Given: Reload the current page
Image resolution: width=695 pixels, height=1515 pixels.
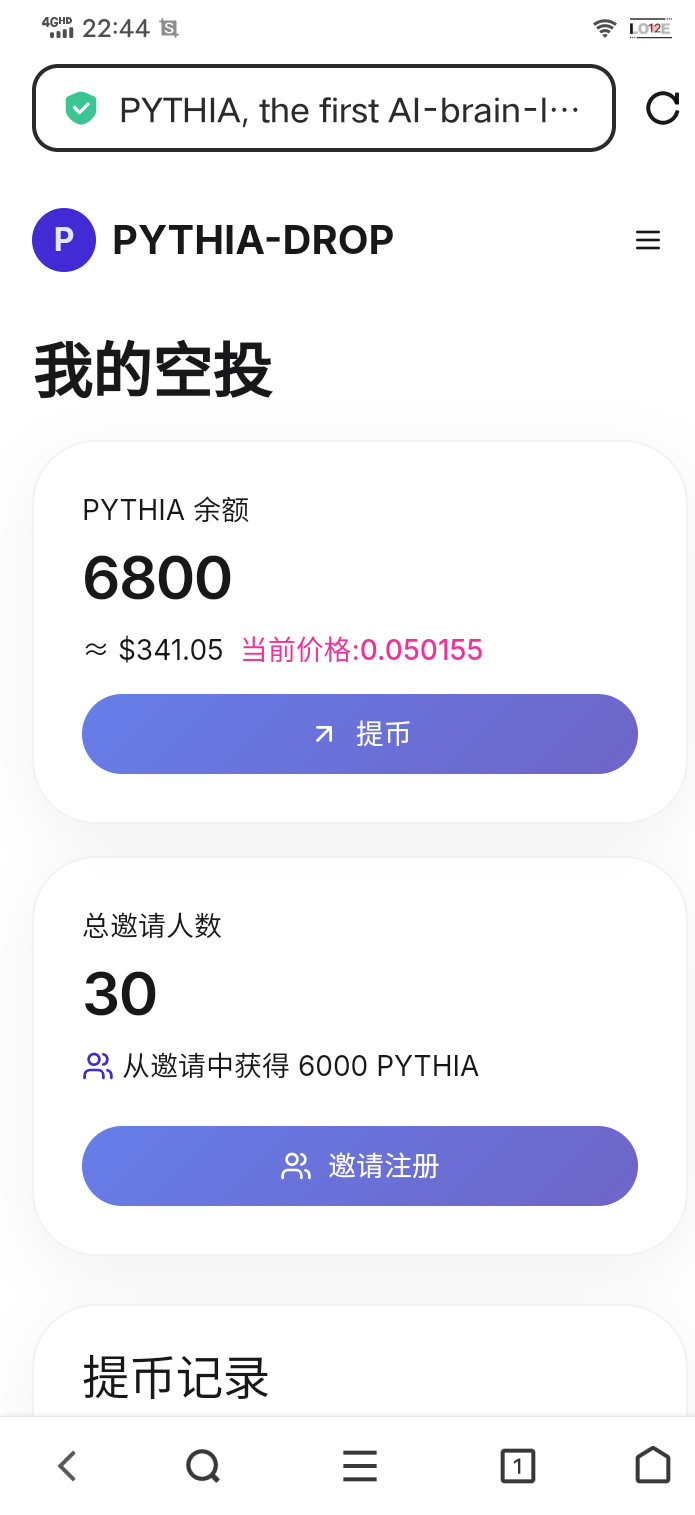Looking at the screenshot, I should pyautogui.click(x=662, y=108).
